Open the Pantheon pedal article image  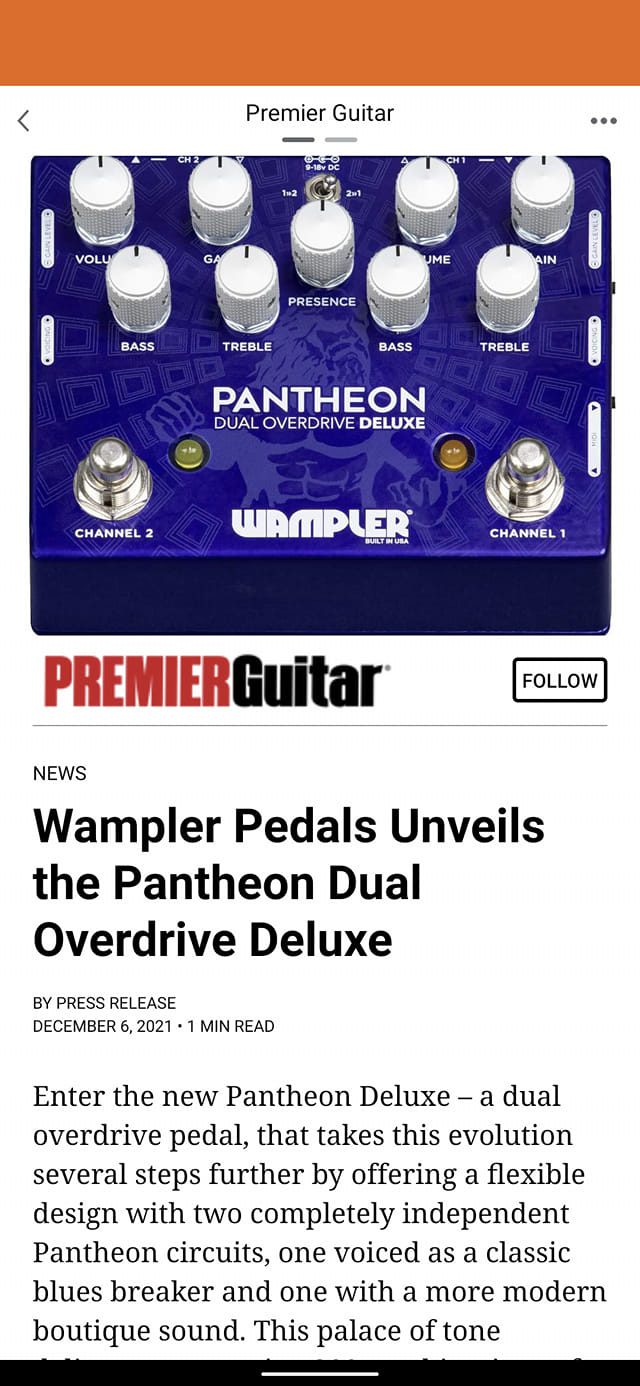320,394
